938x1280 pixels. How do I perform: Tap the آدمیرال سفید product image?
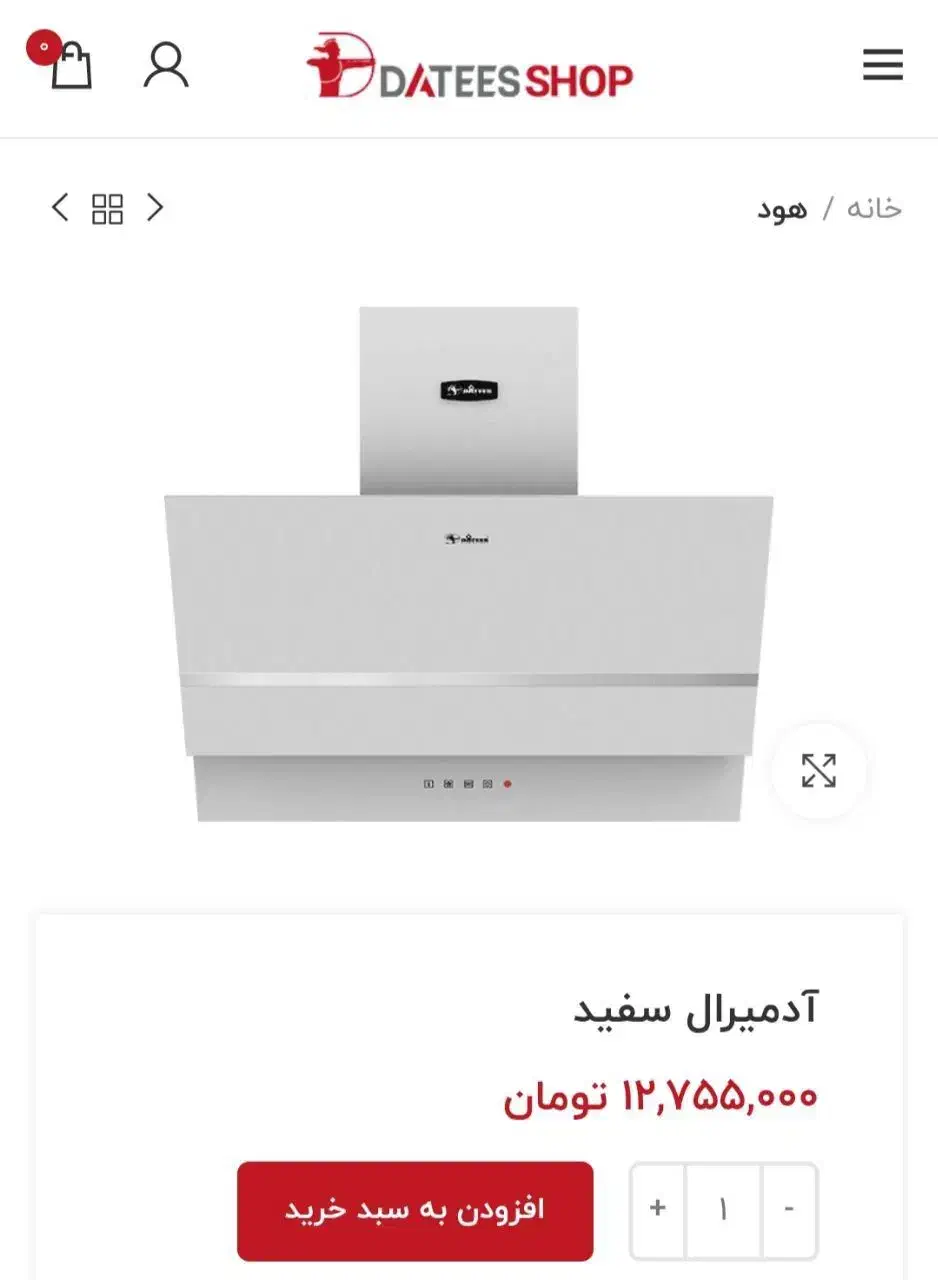(469, 565)
